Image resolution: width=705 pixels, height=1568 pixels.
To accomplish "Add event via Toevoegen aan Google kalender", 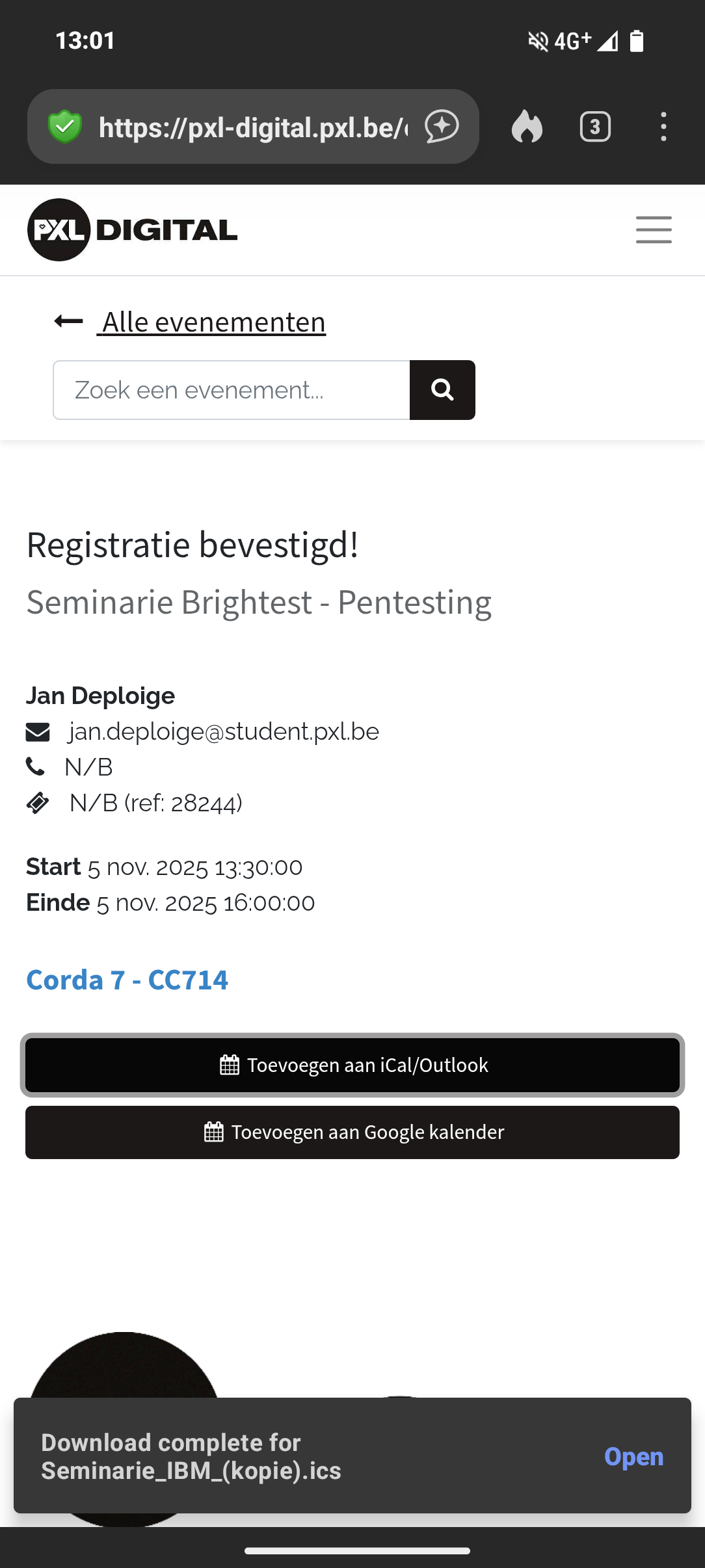I will coord(352,1132).
